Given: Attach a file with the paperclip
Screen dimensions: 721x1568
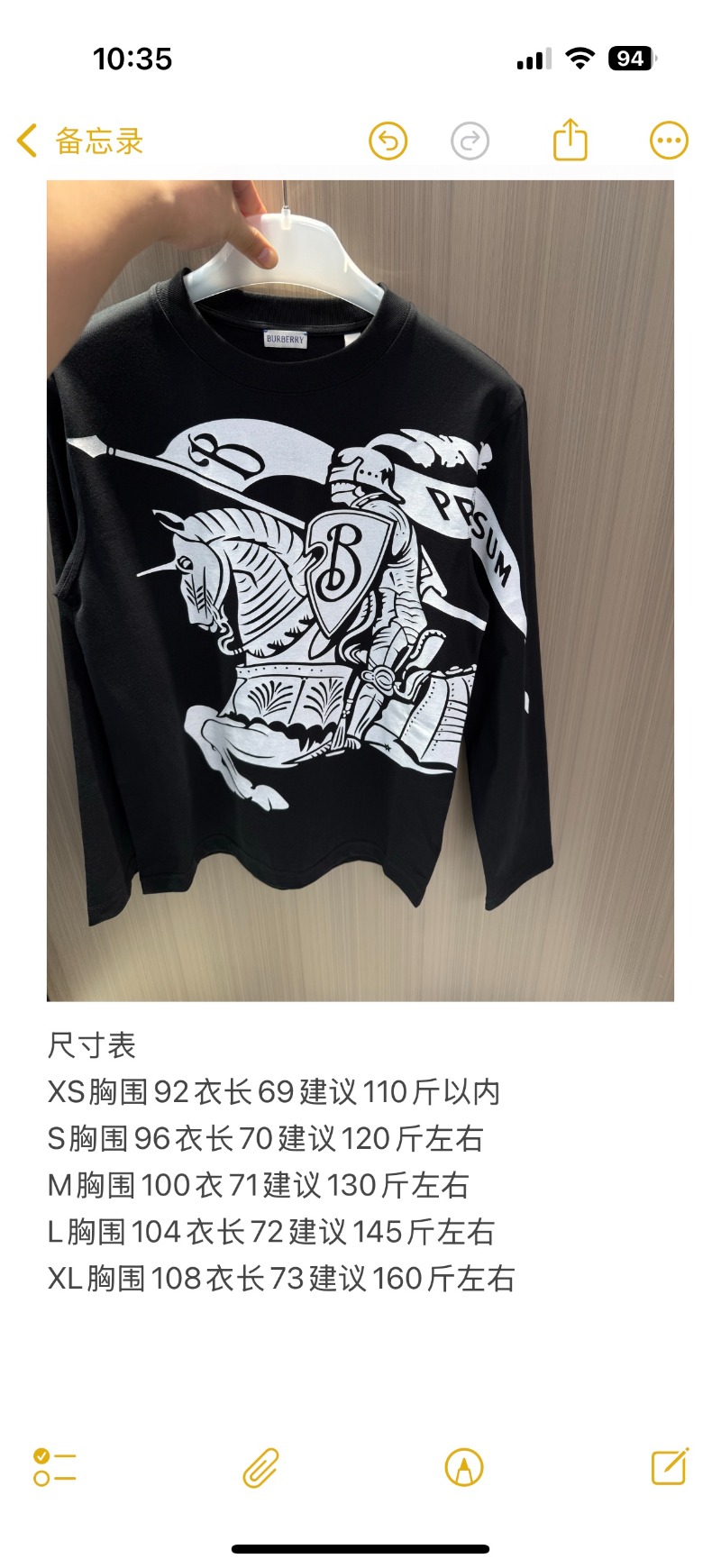Looking at the screenshot, I should click(x=261, y=1467).
